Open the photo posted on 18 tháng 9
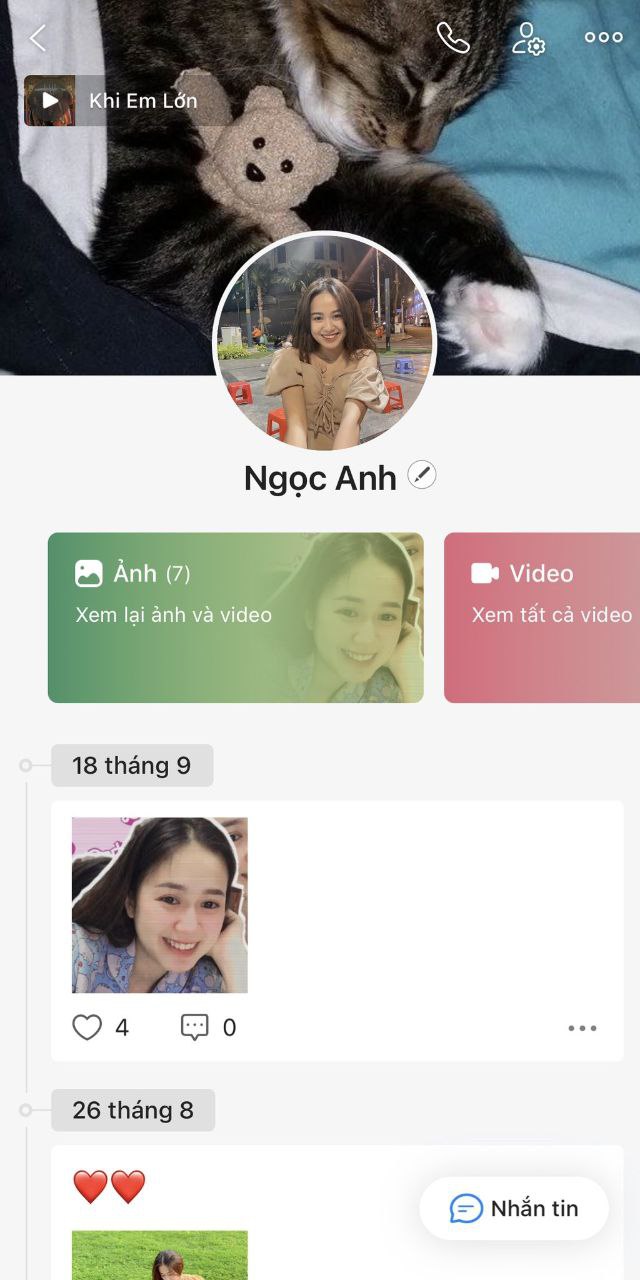 tap(160, 905)
